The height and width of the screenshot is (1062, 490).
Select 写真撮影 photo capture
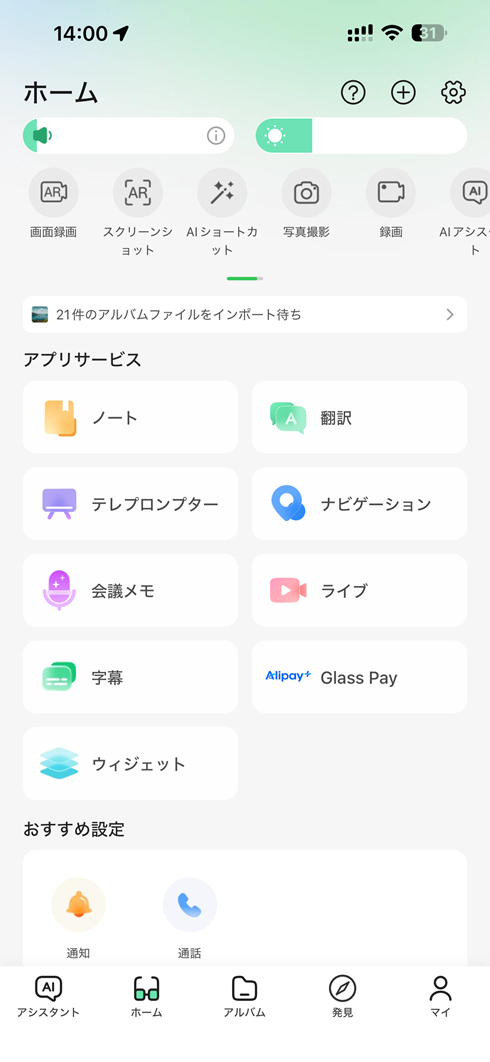coord(306,204)
